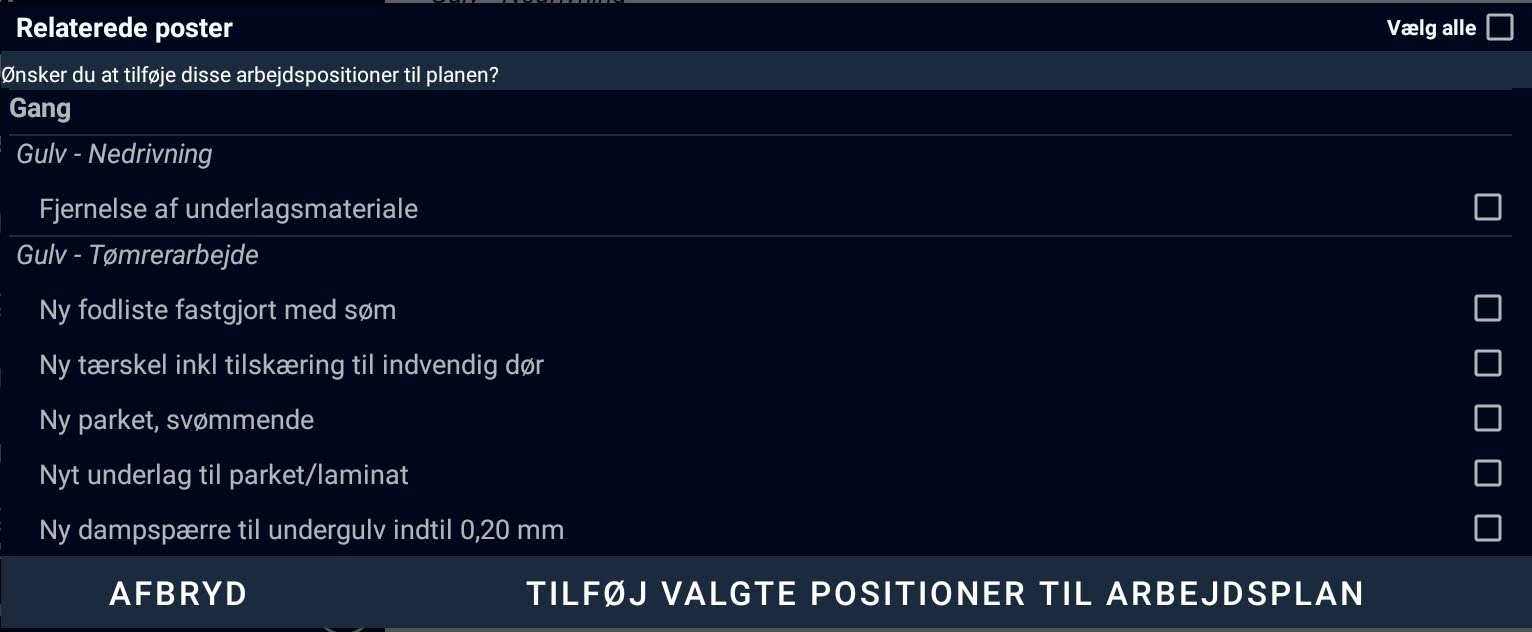Tick Ny fodliste fastgjort med søm
This screenshot has height=632, width=1532.
point(1487,308)
